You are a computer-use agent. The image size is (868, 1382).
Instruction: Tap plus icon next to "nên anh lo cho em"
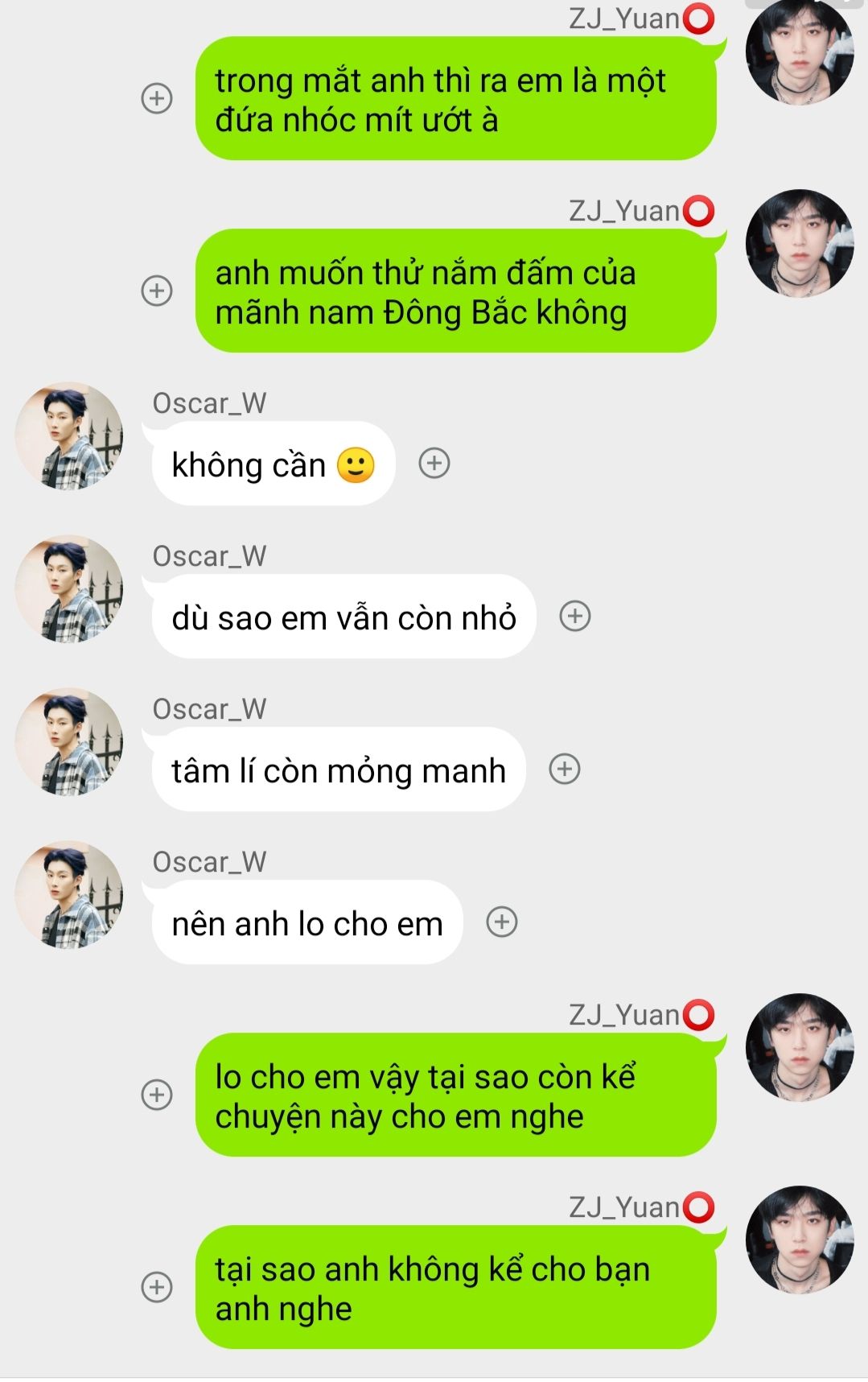click(502, 922)
